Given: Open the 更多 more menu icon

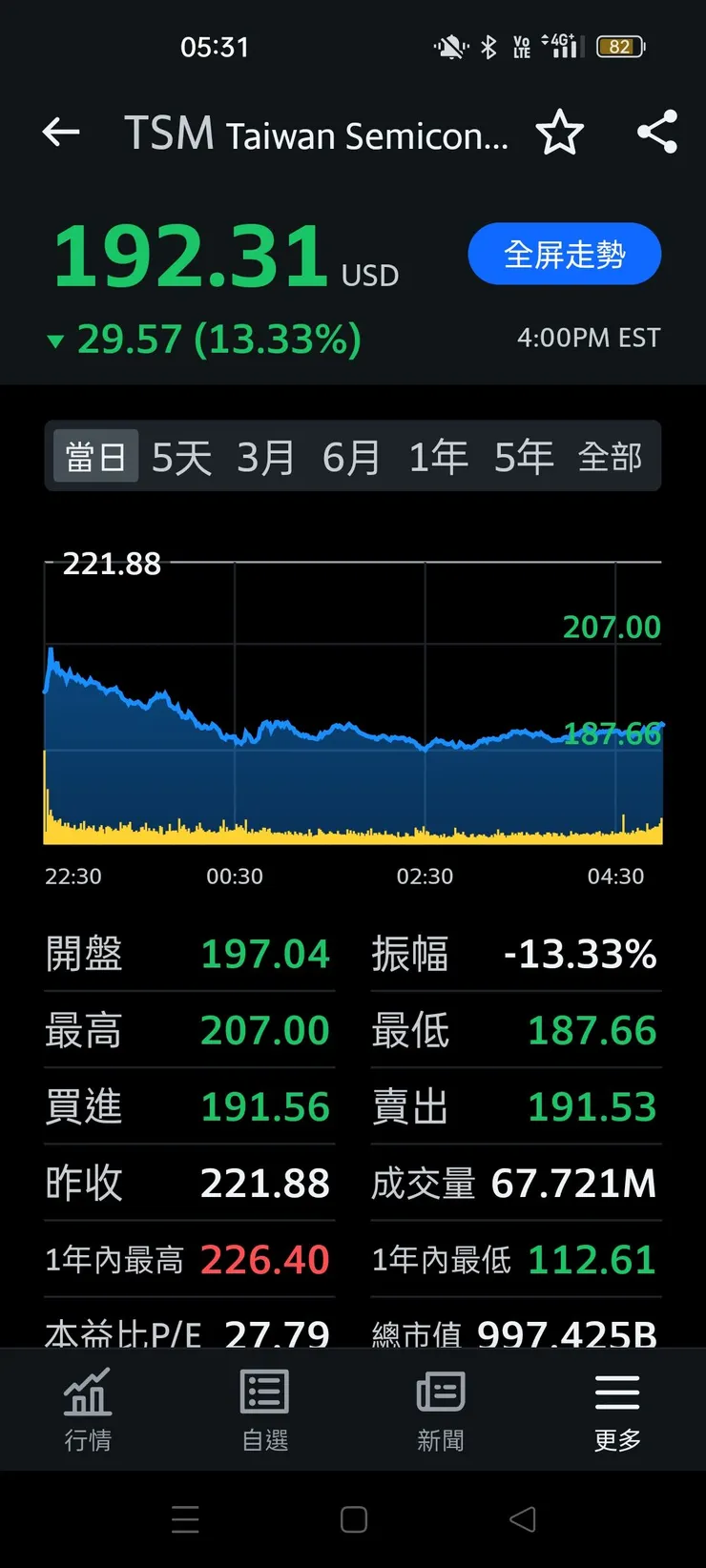Looking at the screenshot, I should tap(616, 1410).
